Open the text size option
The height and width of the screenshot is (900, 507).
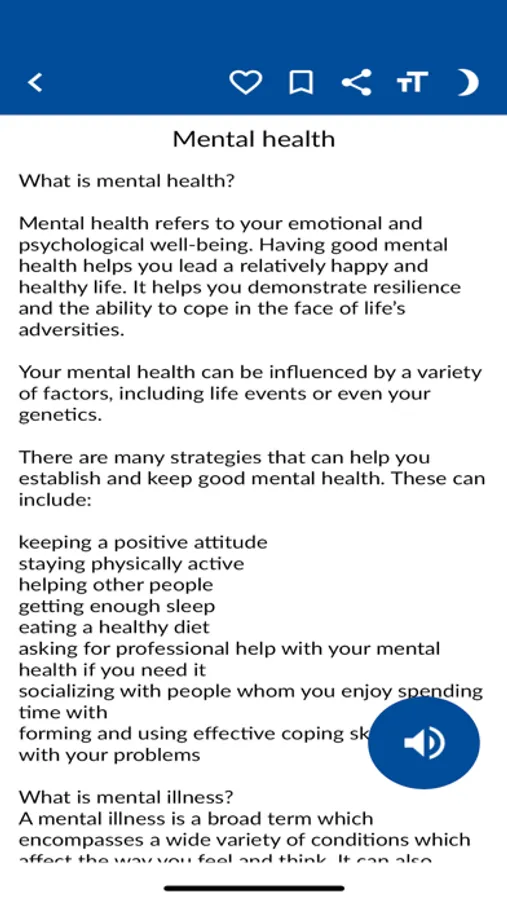coord(412,83)
